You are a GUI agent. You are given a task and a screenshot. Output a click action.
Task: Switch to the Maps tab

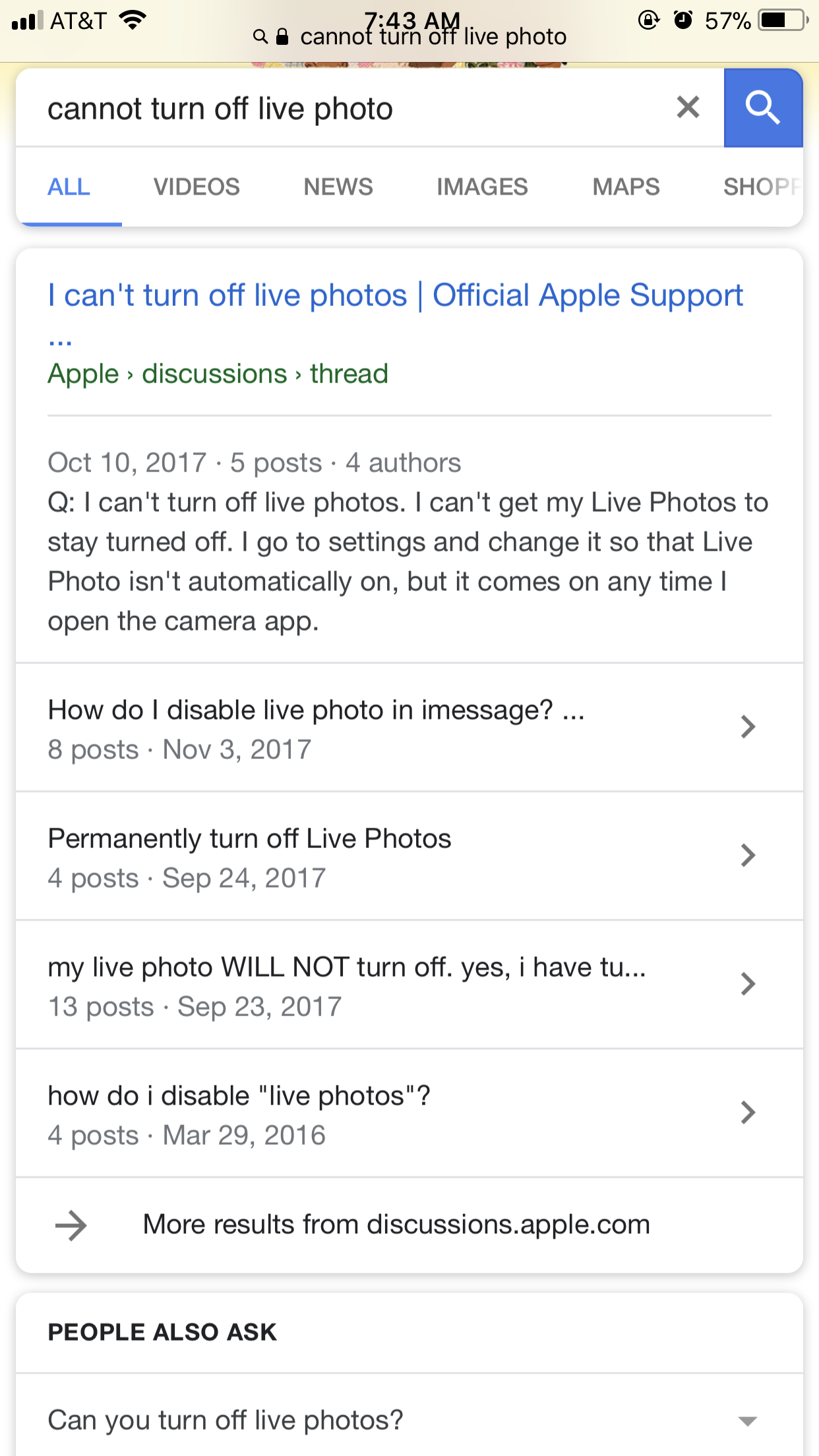[x=626, y=187]
